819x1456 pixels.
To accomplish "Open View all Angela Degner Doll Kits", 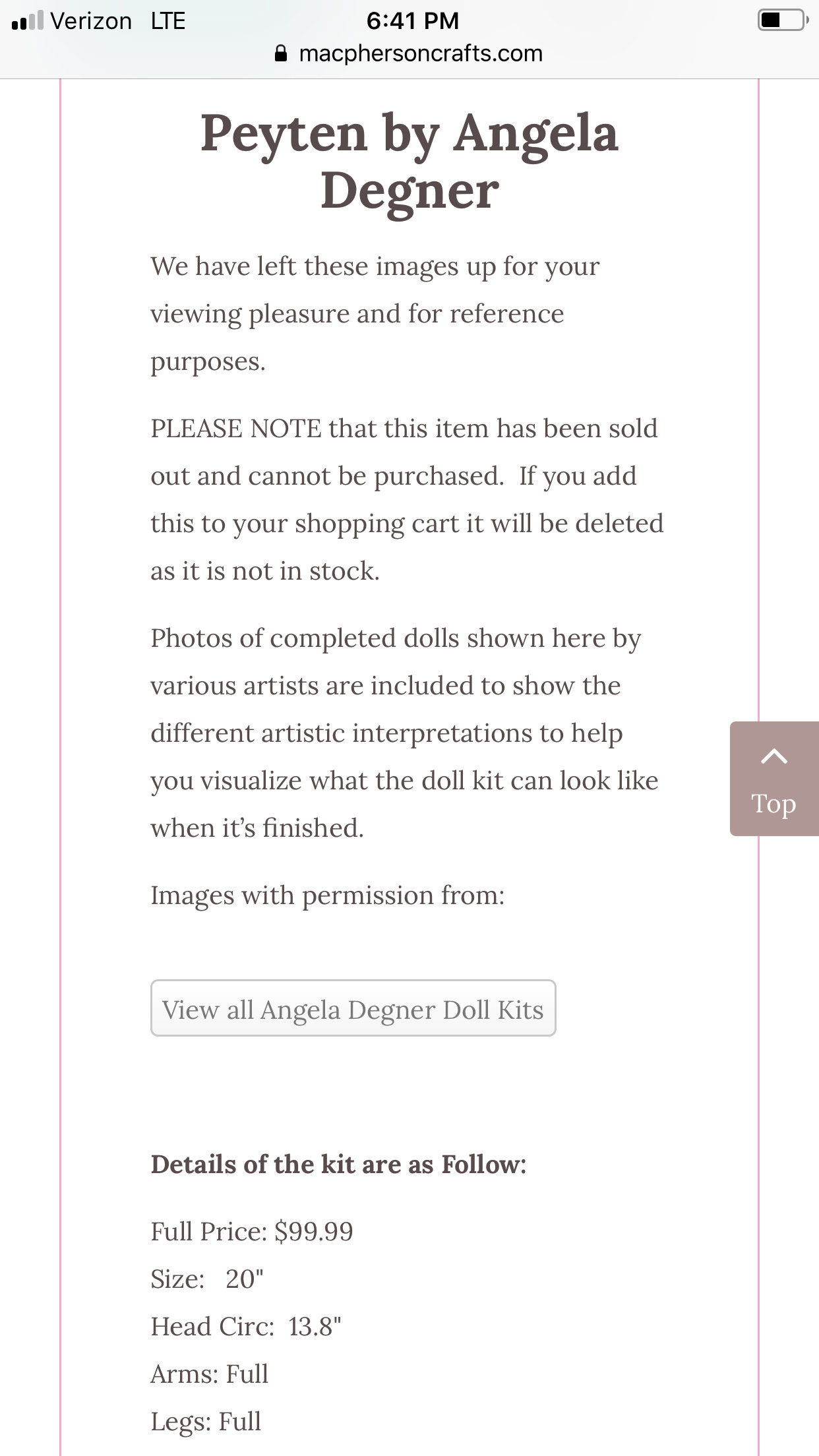I will [x=353, y=1008].
